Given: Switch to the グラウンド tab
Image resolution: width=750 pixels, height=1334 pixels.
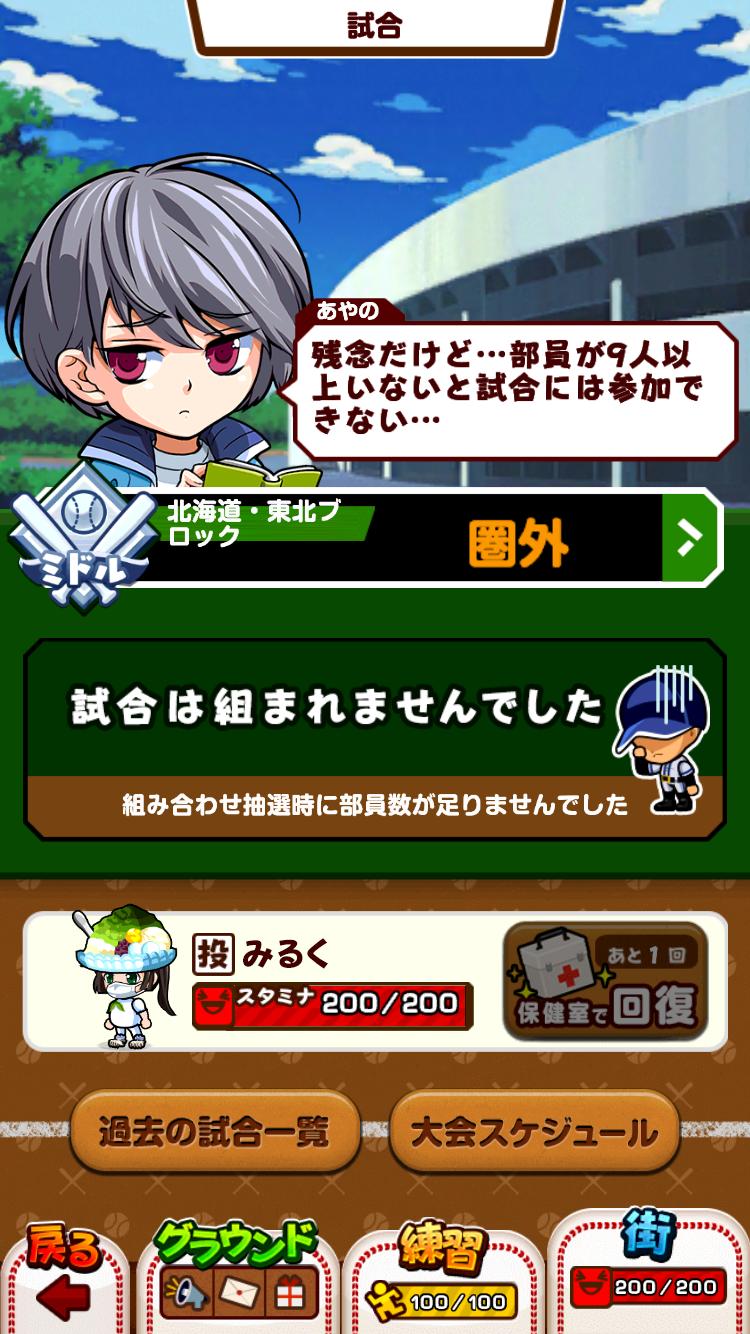Looking at the screenshot, I should tap(238, 1275).
